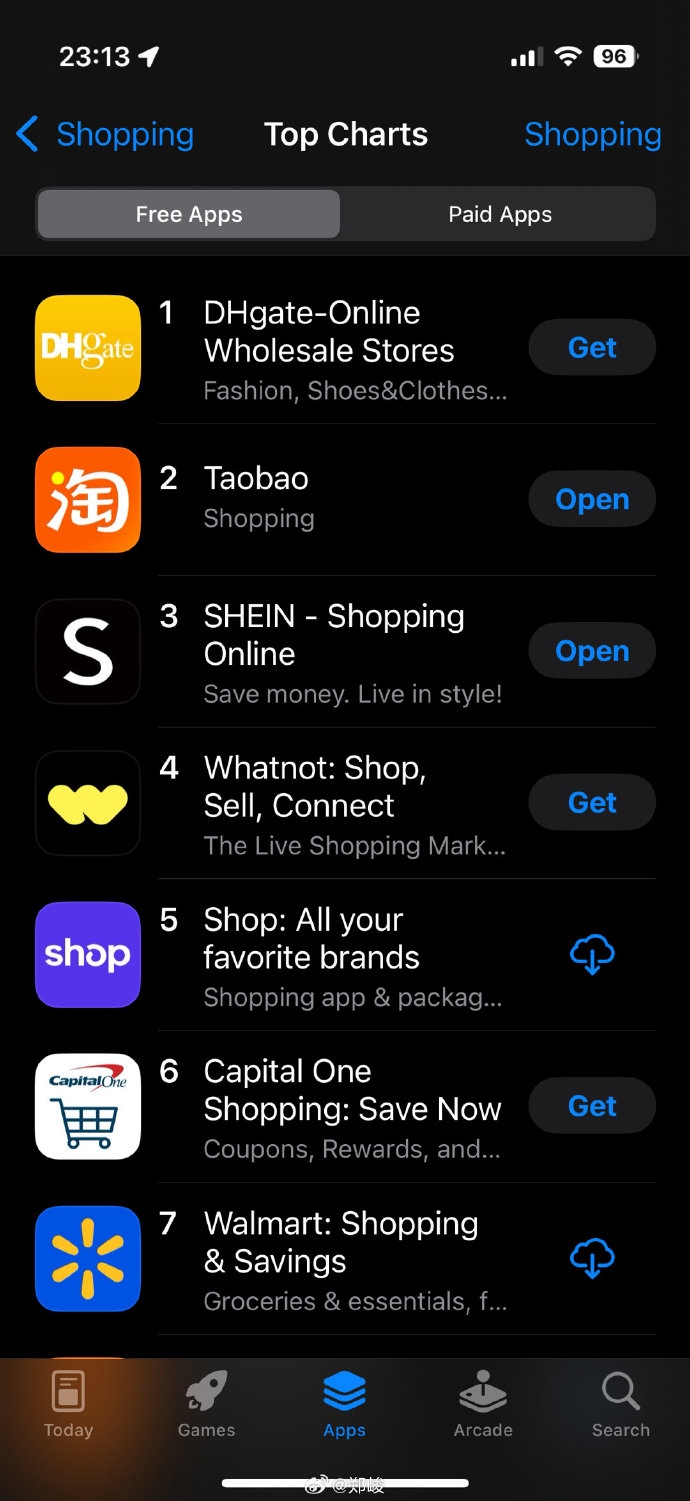Get the Whatnot app
The height and width of the screenshot is (1501, 690).
(592, 802)
